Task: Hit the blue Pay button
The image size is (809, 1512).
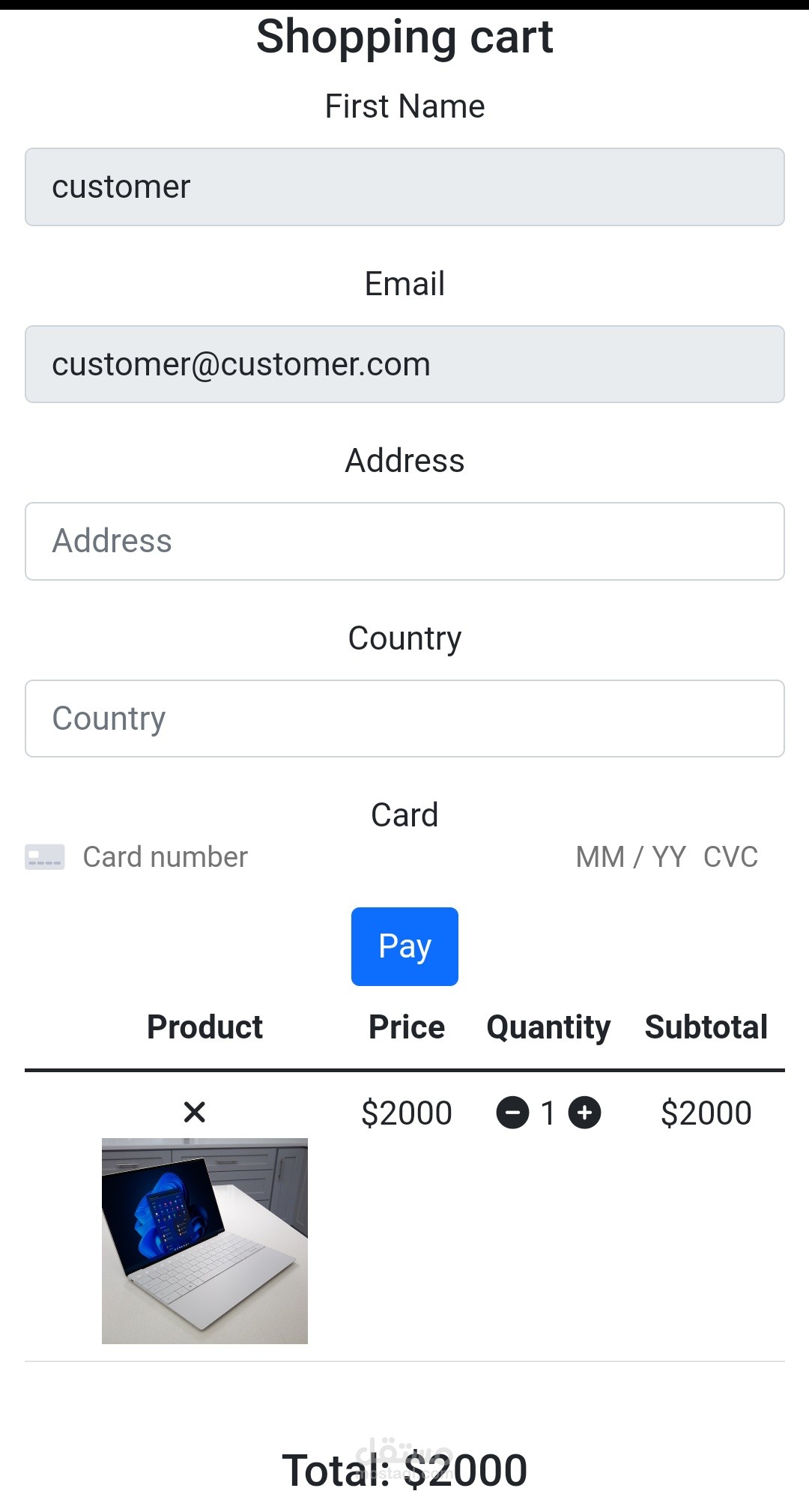Action: [404, 946]
